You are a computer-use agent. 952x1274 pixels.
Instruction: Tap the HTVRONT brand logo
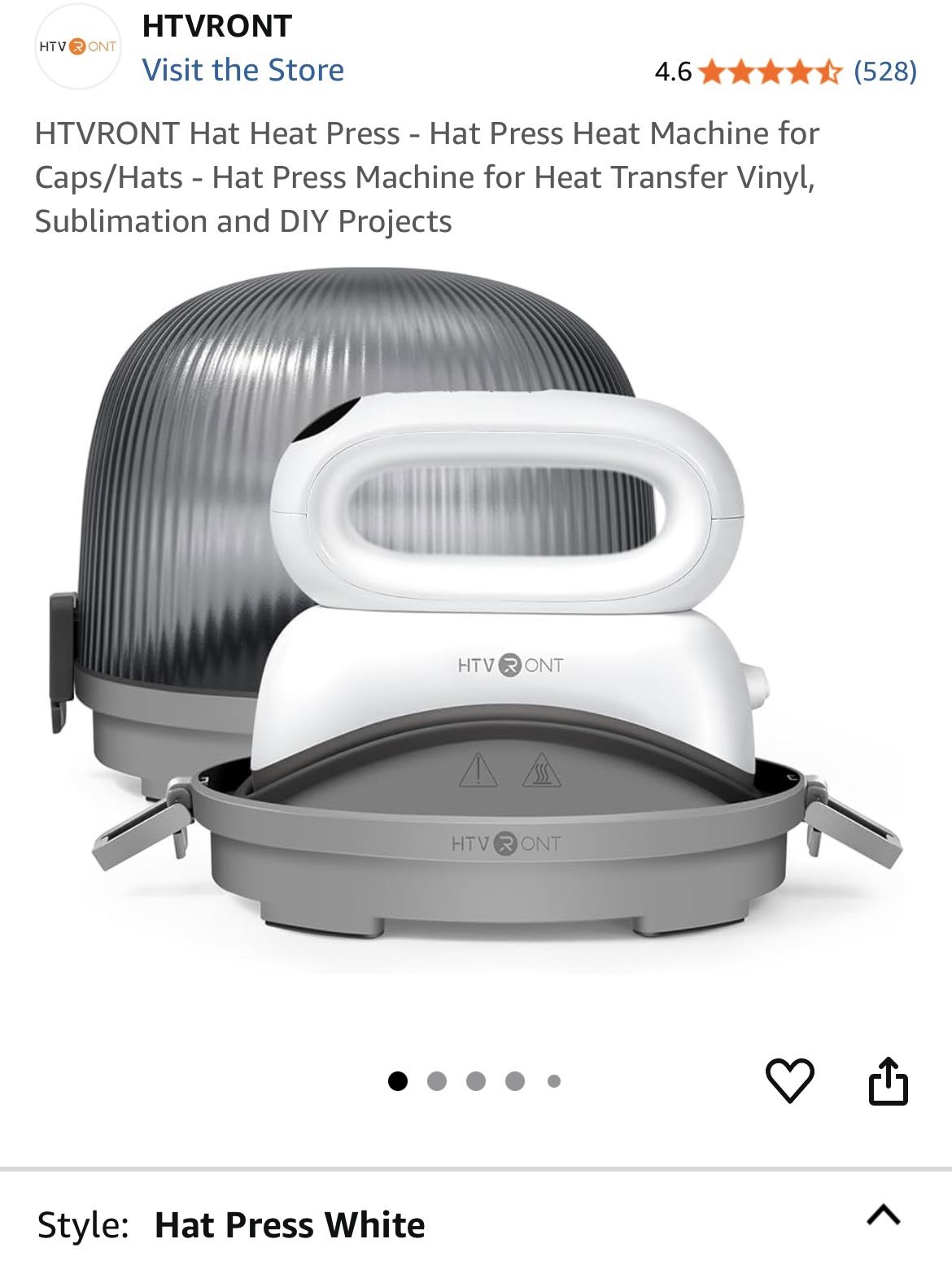coord(78,47)
